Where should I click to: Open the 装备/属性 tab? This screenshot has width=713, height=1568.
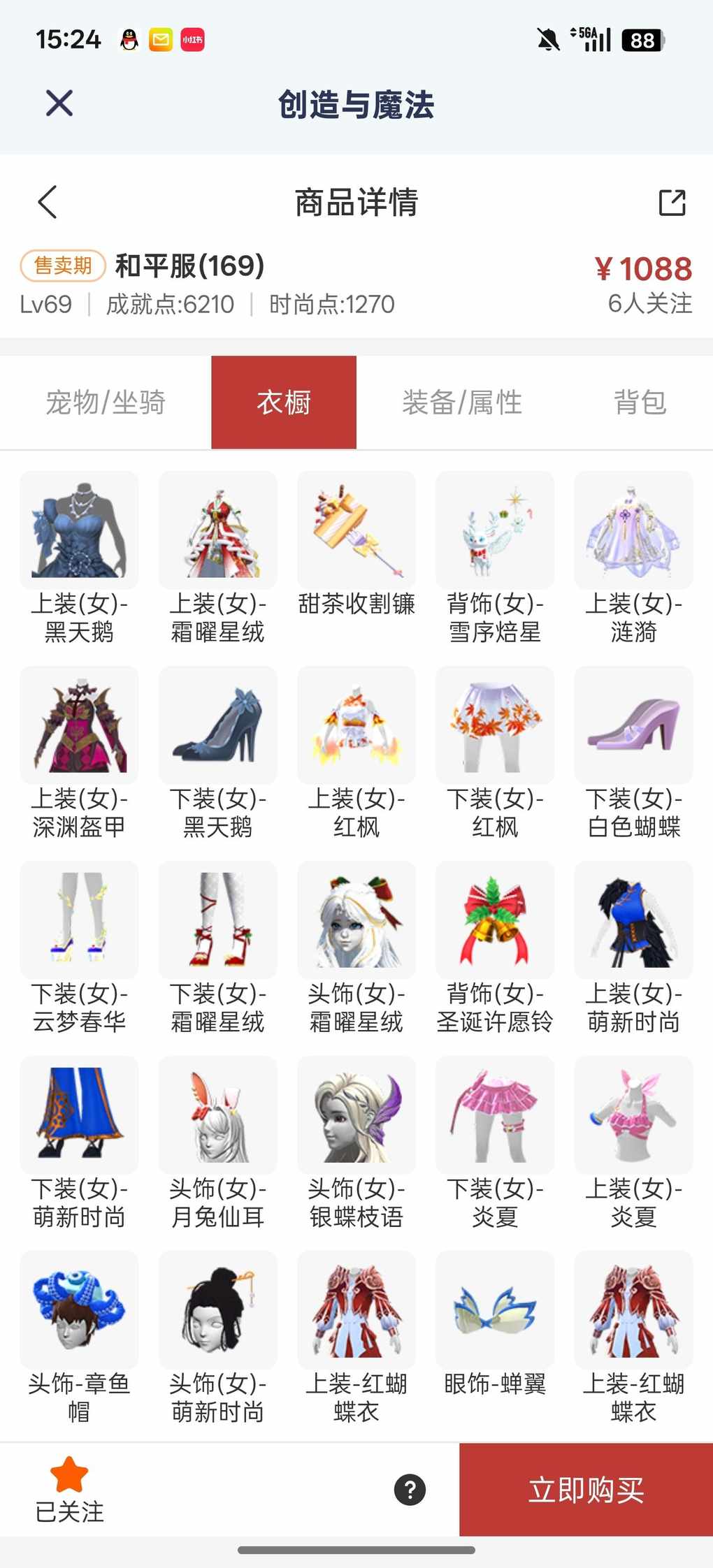(x=462, y=402)
